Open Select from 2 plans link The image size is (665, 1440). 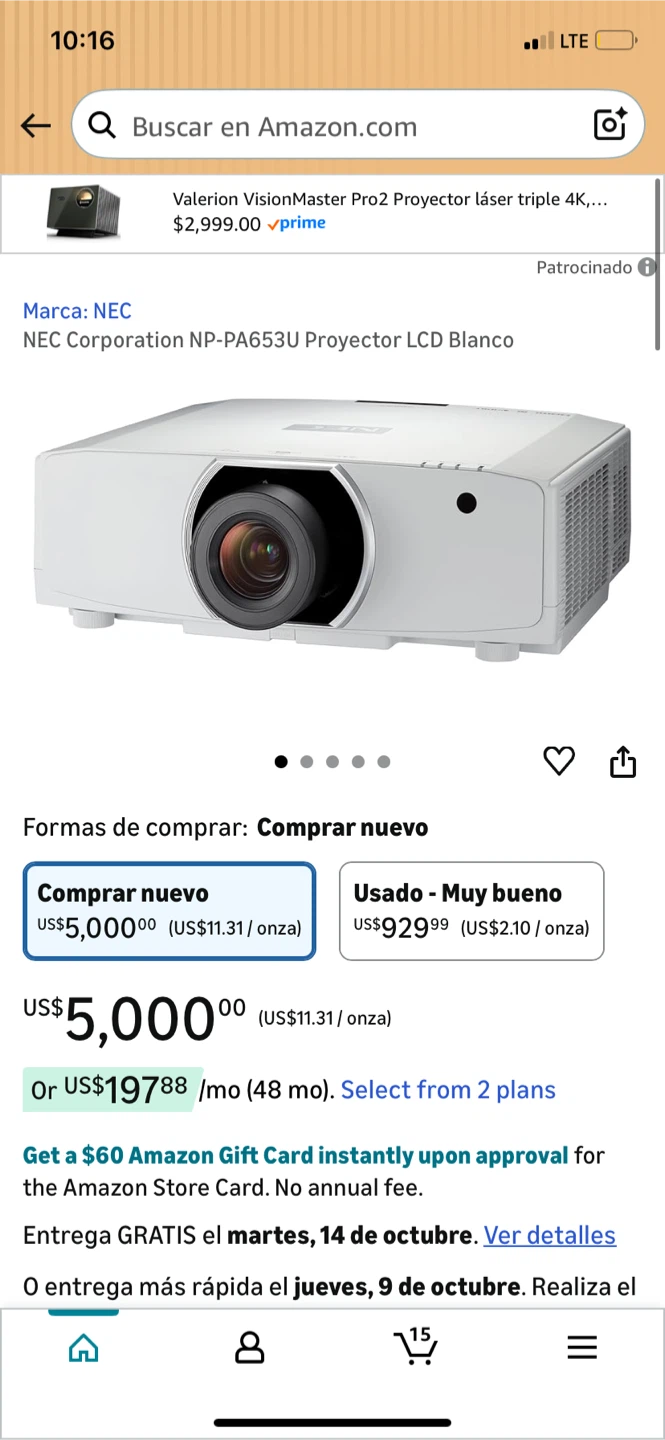[448, 1090]
